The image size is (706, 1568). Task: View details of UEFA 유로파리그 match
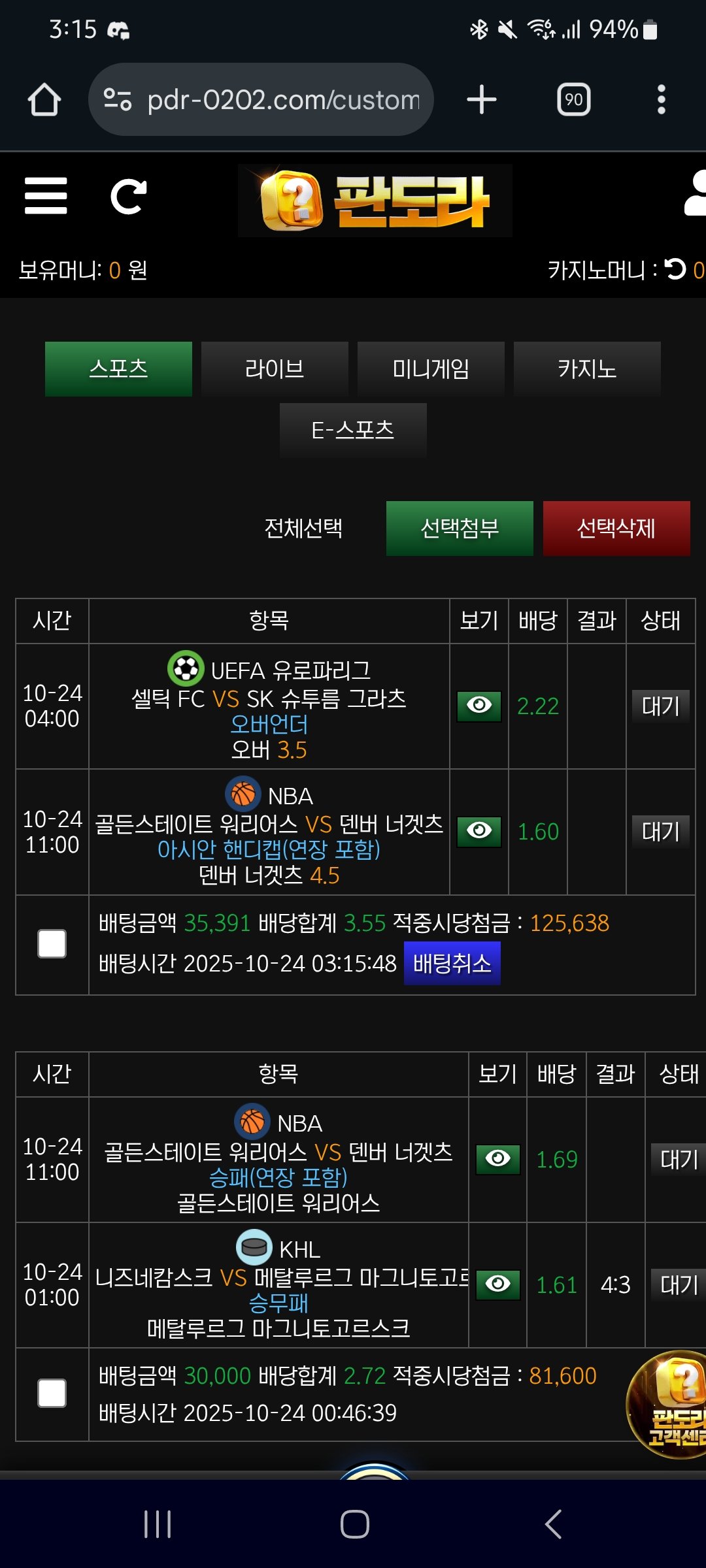479,706
